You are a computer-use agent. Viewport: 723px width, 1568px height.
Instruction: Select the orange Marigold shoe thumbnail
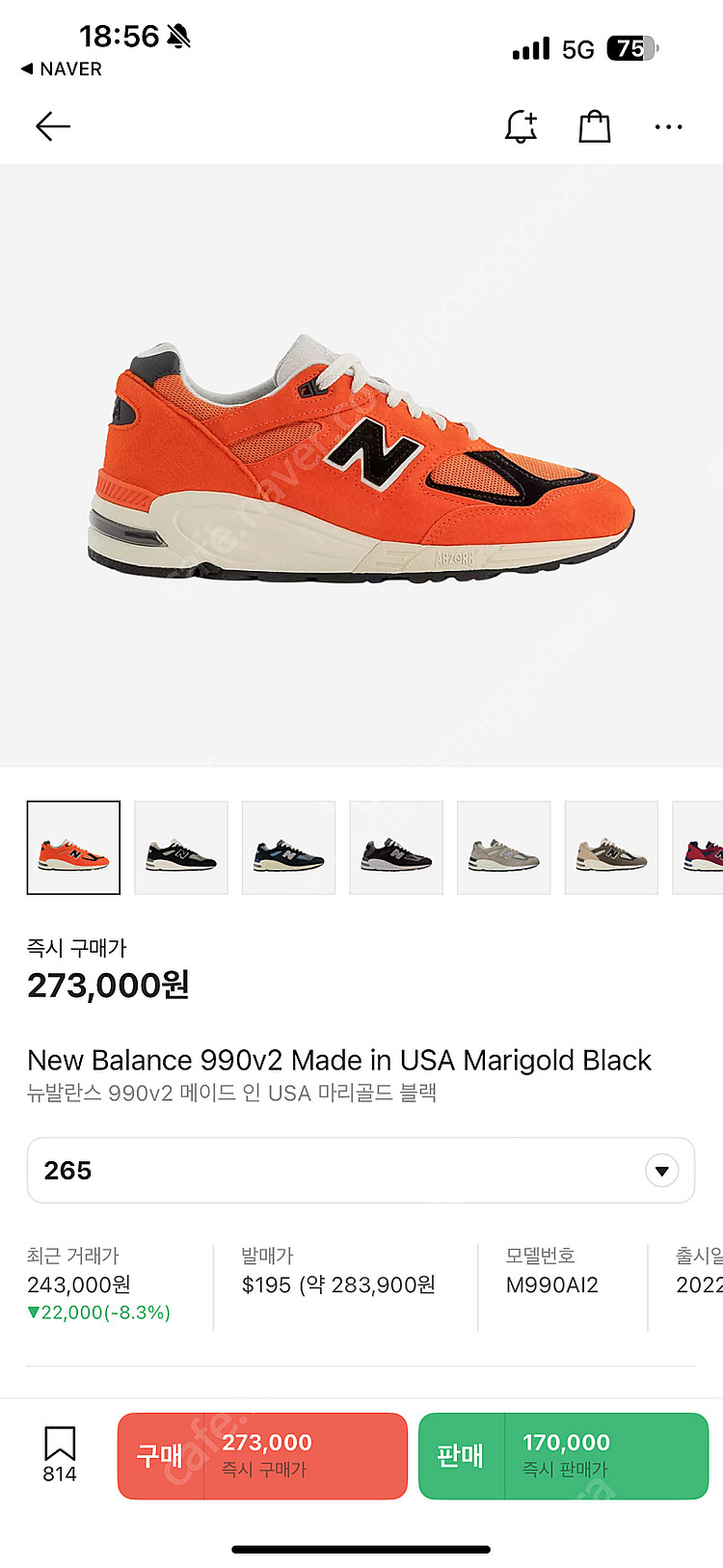tap(74, 848)
